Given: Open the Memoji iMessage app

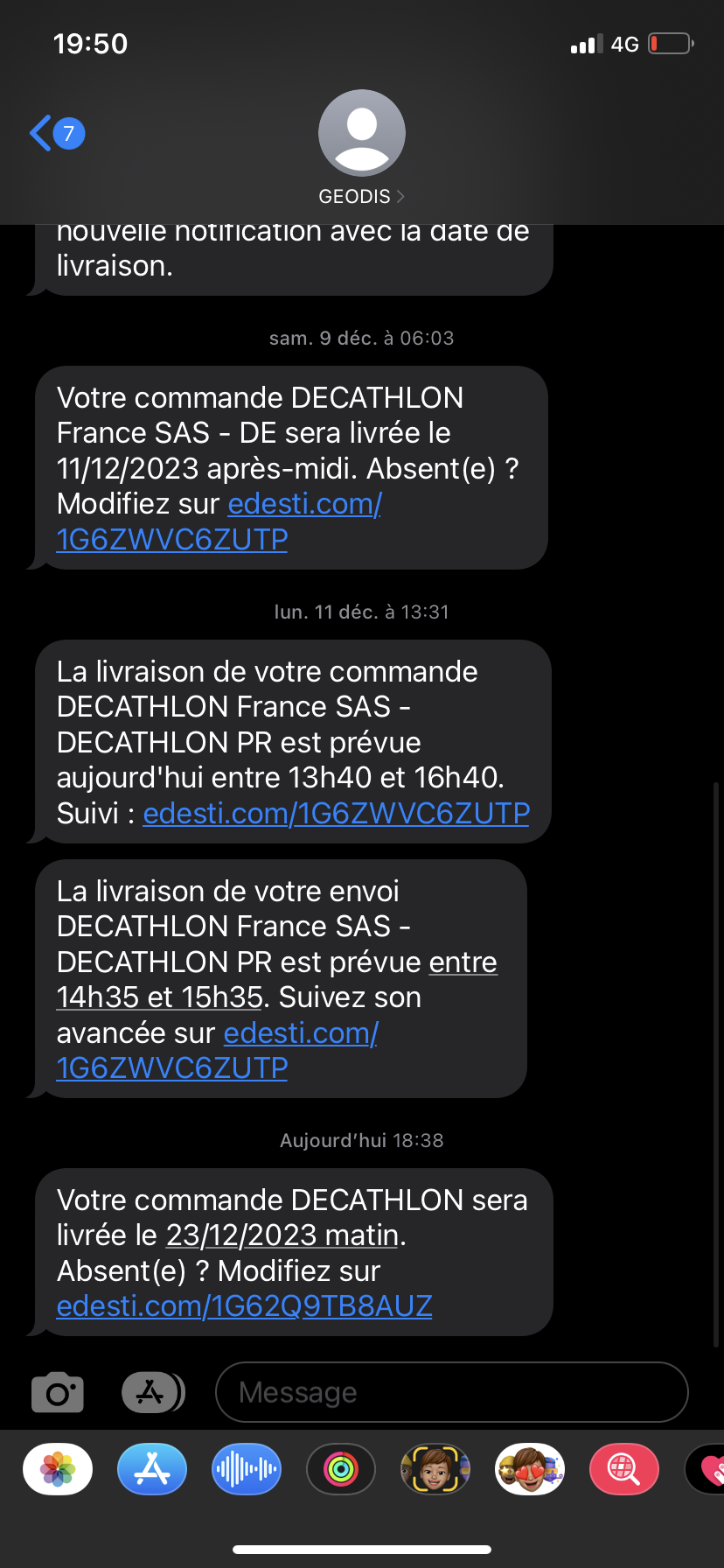Looking at the screenshot, I should [435, 1469].
